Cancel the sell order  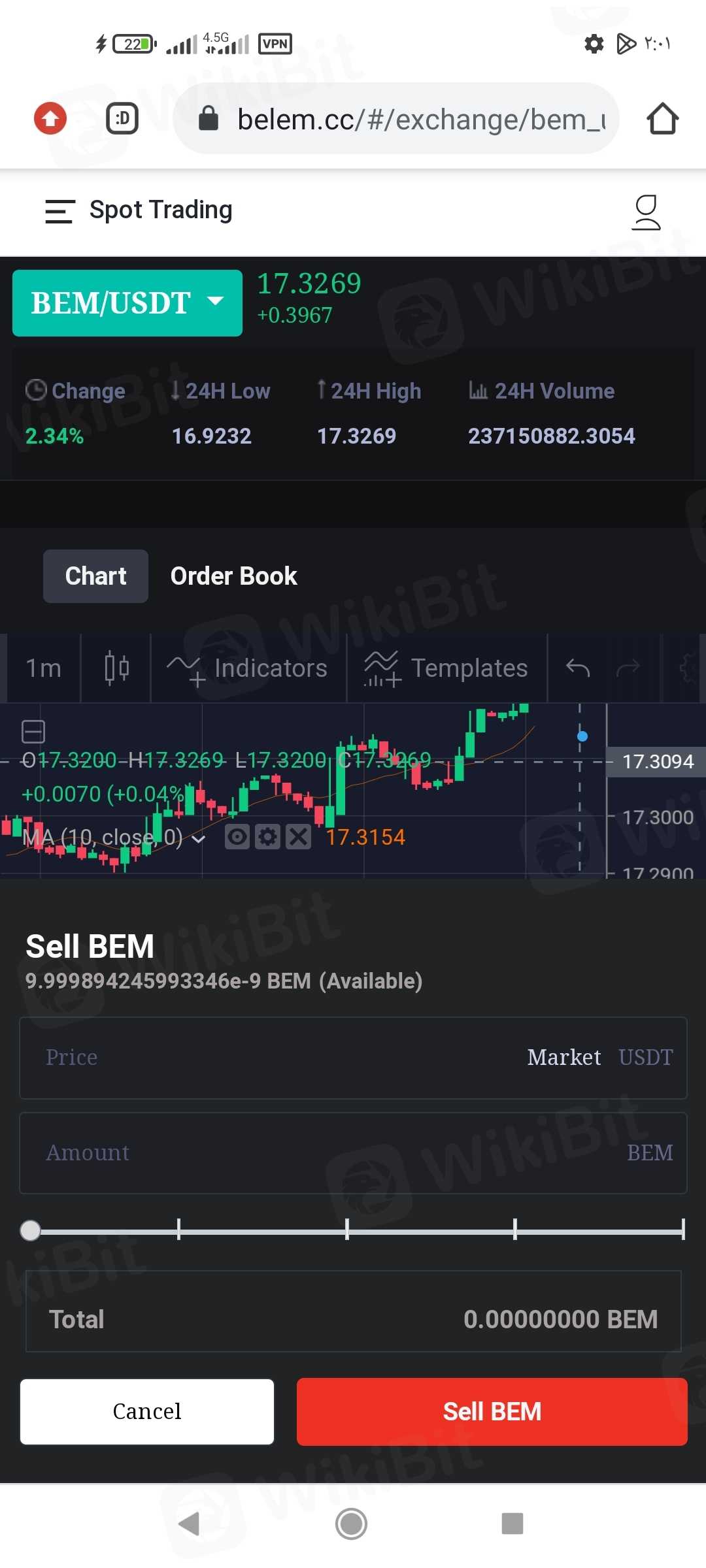147,1412
